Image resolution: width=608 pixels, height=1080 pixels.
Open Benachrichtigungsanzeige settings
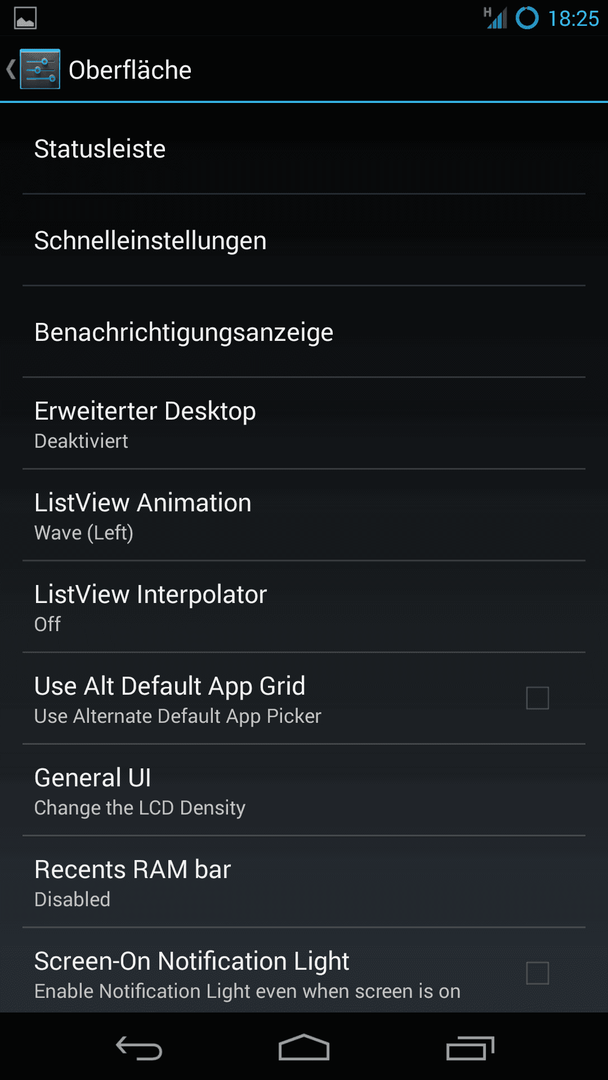(x=304, y=332)
